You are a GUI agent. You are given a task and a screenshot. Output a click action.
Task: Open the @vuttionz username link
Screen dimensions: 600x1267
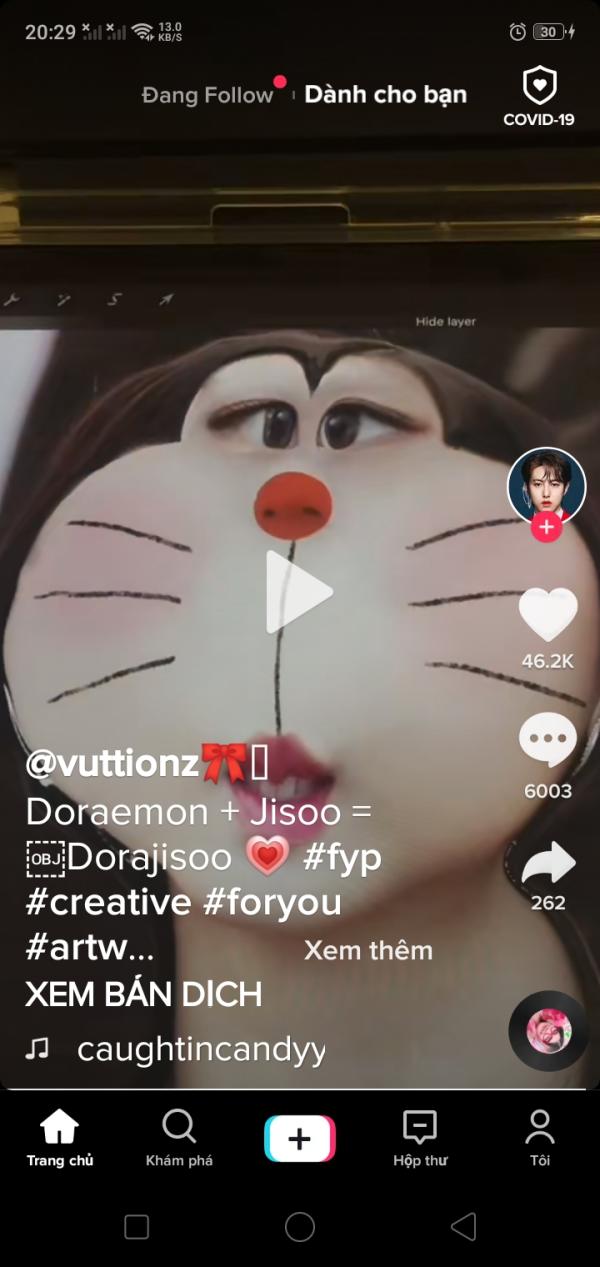[112, 763]
